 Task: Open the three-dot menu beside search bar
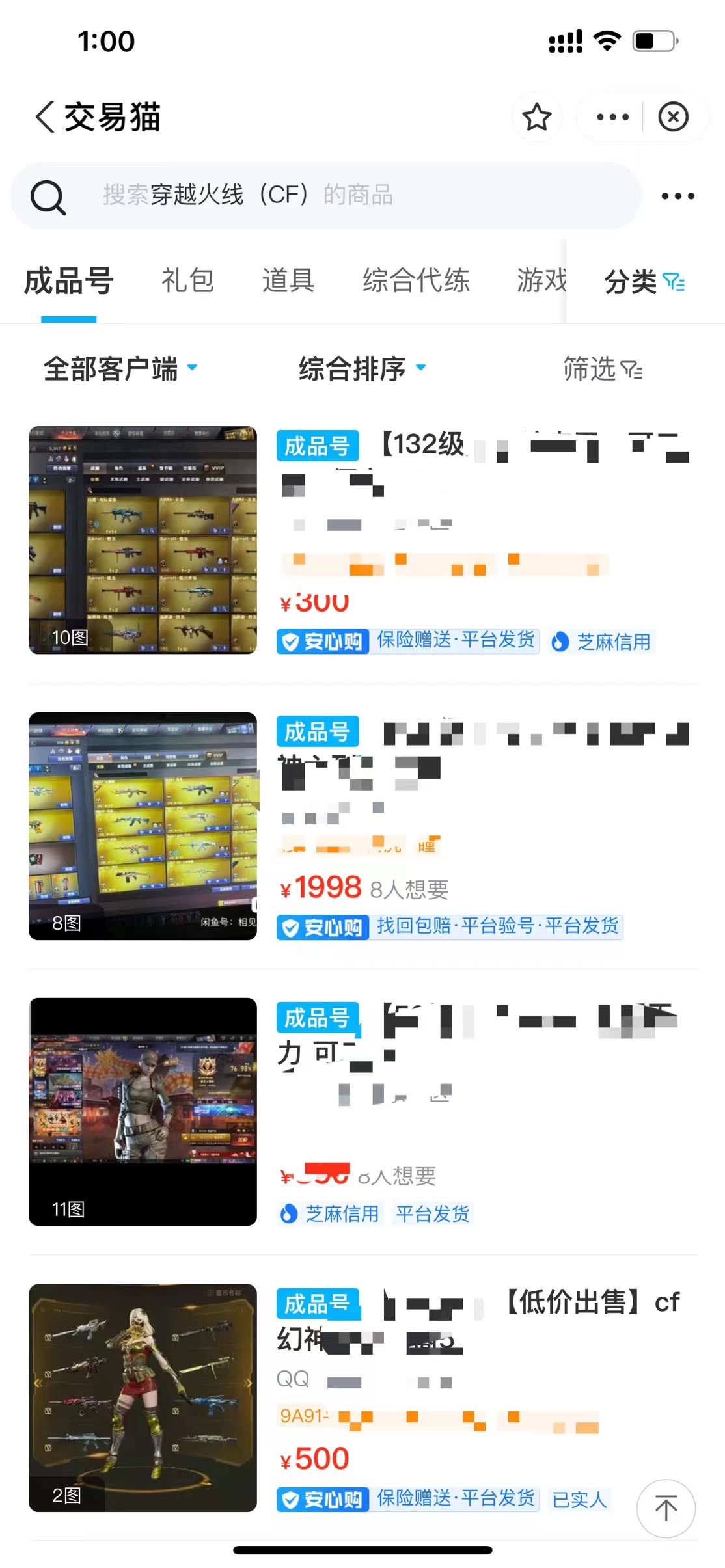click(x=677, y=196)
